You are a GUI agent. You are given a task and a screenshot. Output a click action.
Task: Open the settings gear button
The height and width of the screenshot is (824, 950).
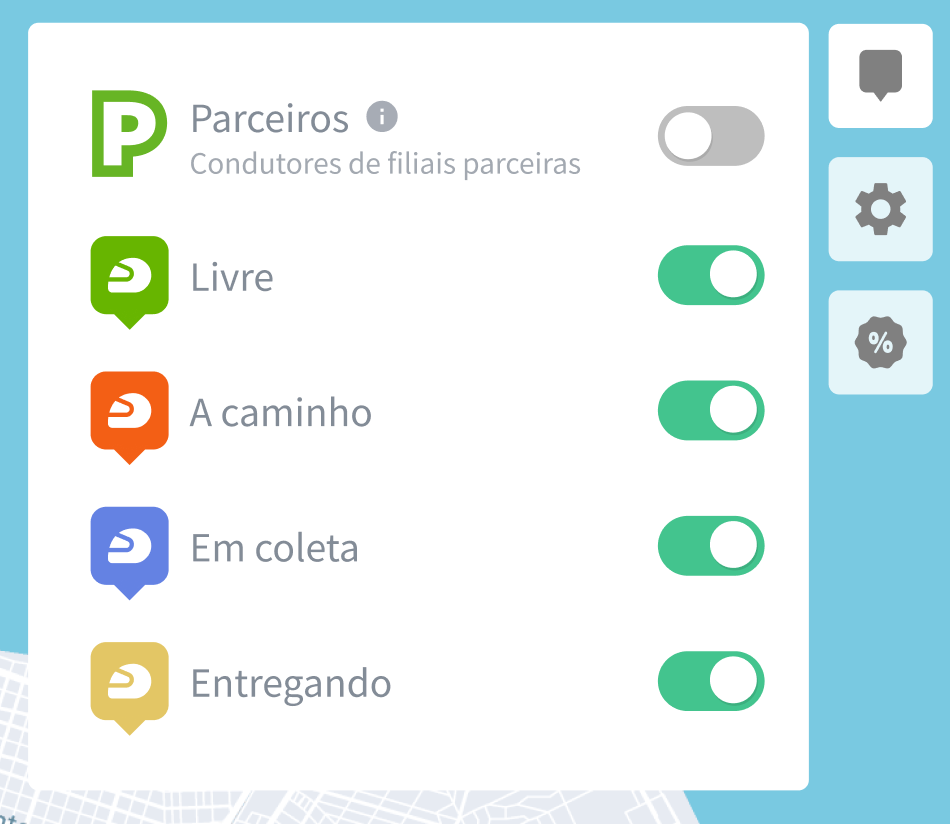[x=880, y=209]
